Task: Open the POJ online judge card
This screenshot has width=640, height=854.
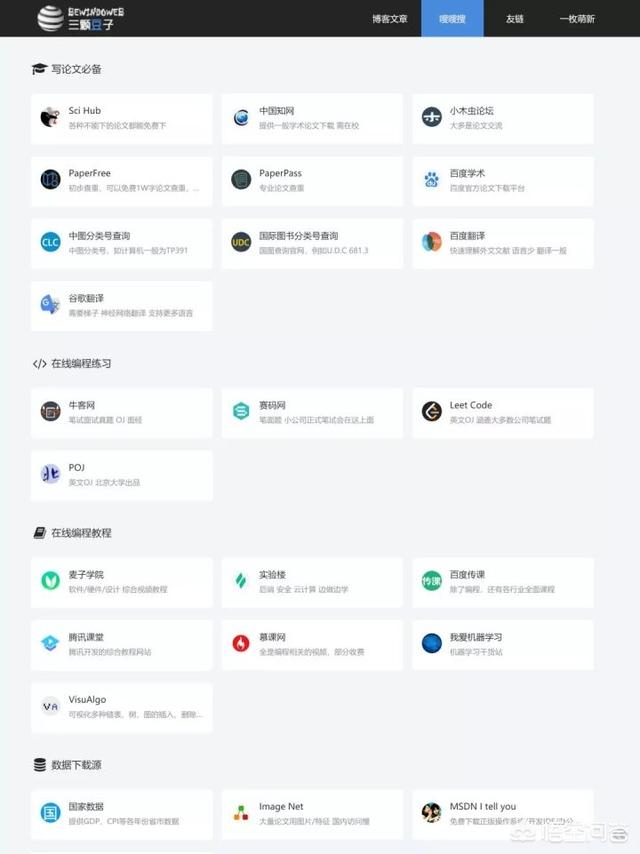Action: pyautogui.click(x=121, y=474)
